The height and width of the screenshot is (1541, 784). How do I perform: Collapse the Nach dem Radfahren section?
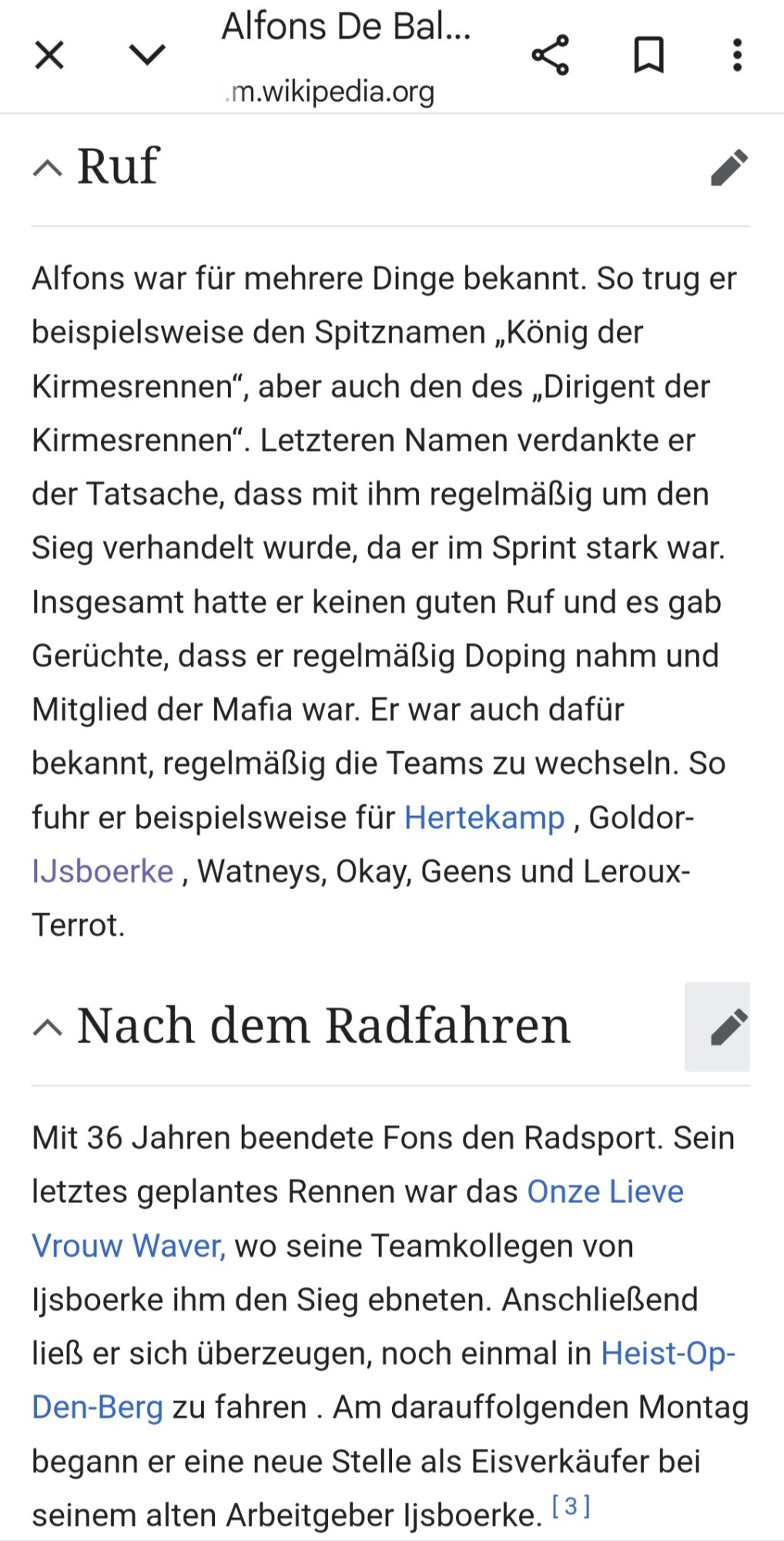tap(48, 1027)
